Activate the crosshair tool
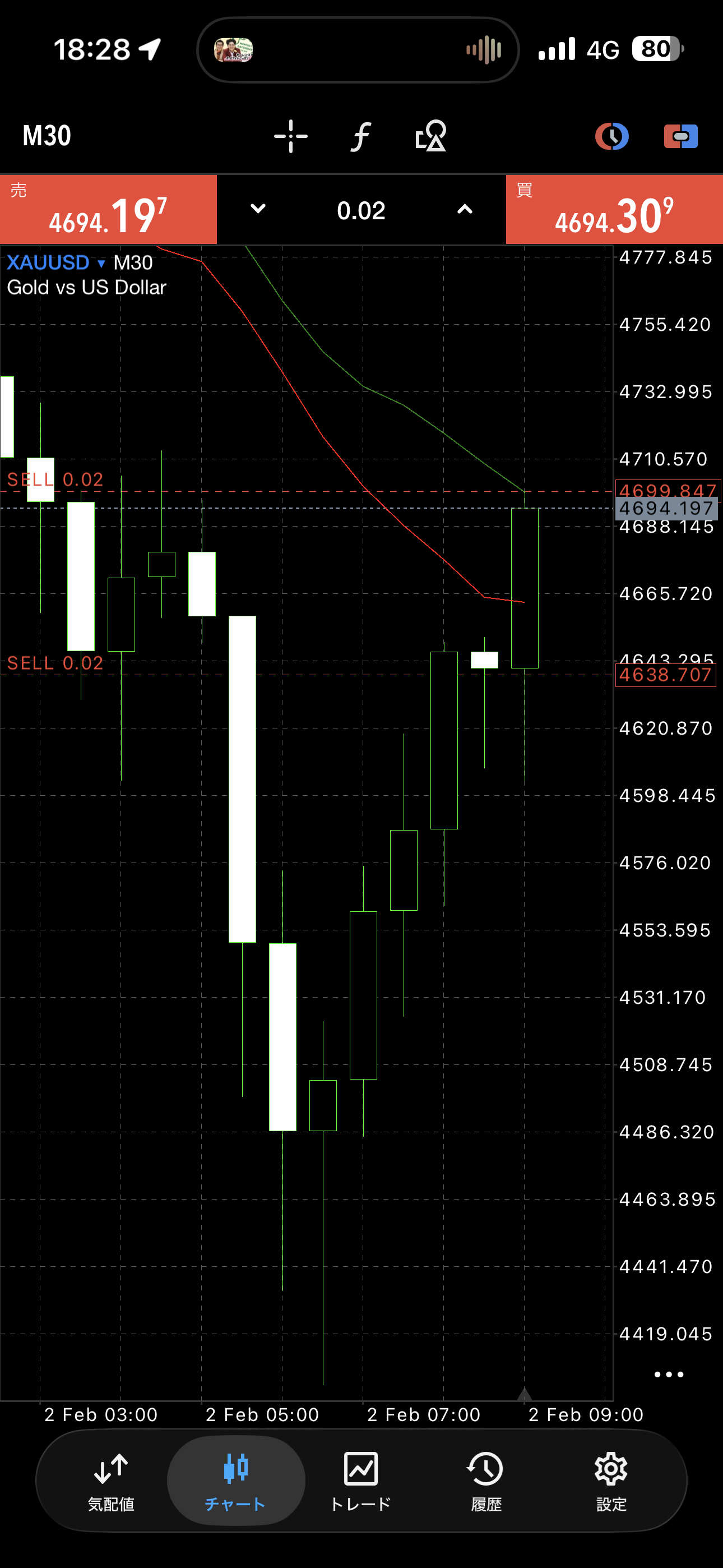 291,136
